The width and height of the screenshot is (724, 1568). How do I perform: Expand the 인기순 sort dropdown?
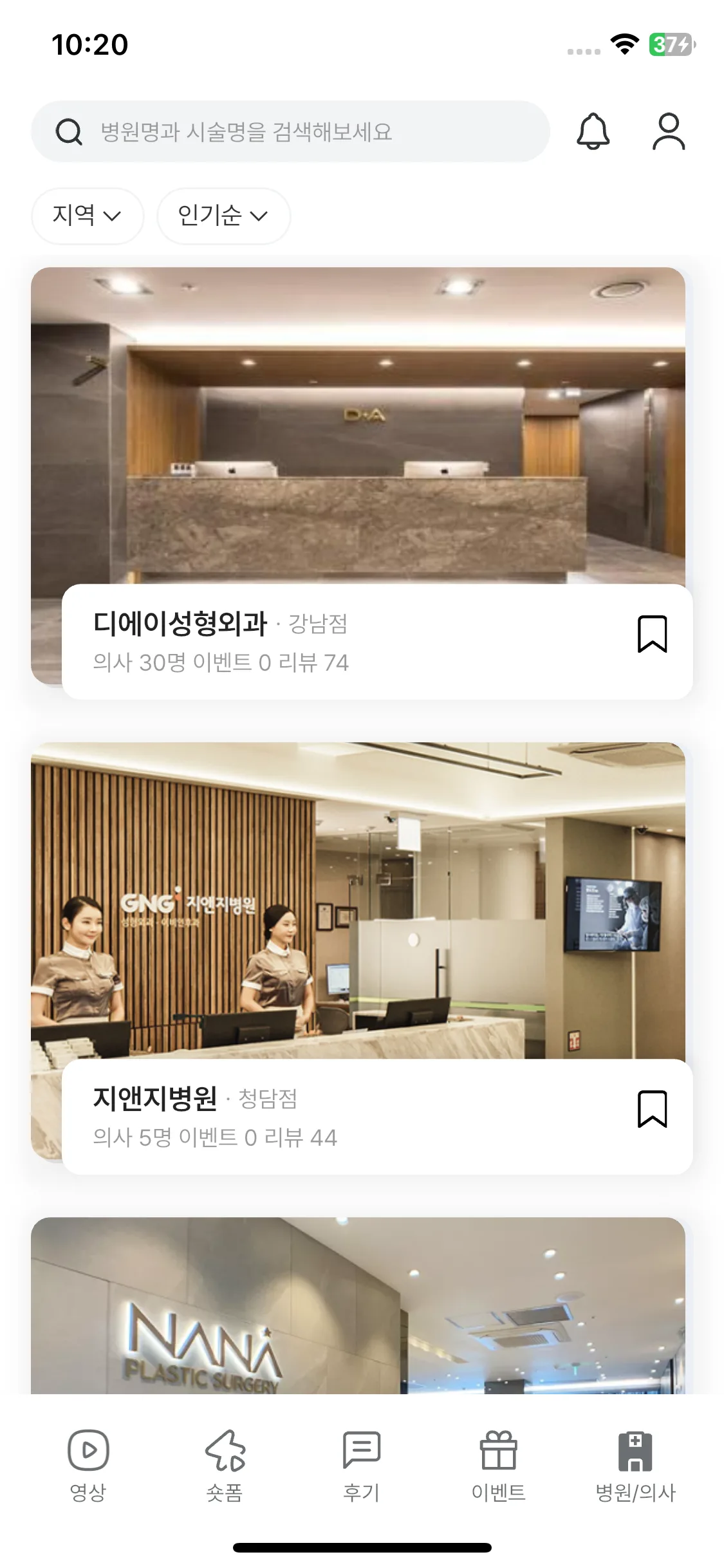tap(223, 216)
